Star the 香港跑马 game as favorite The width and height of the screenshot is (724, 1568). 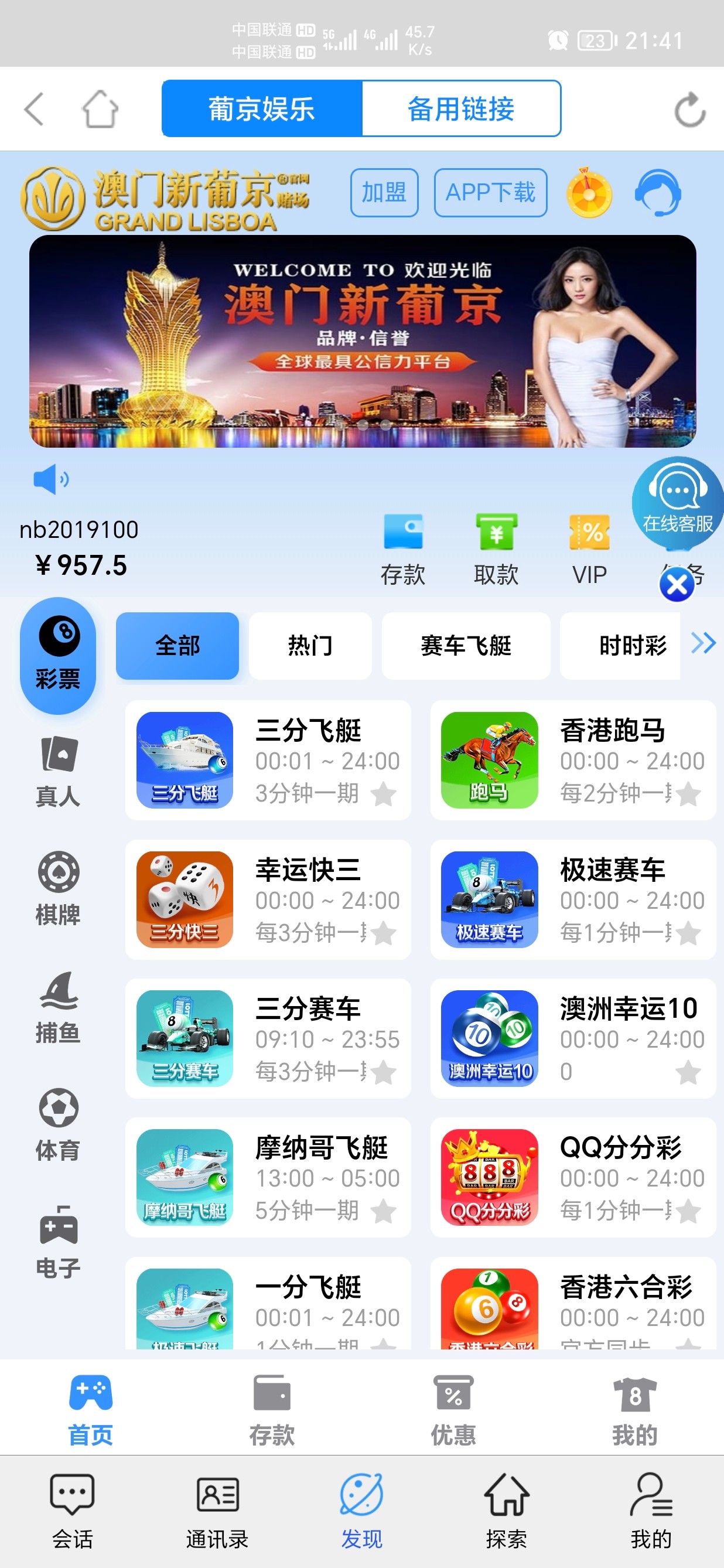pyautogui.click(x=688, y=795)
